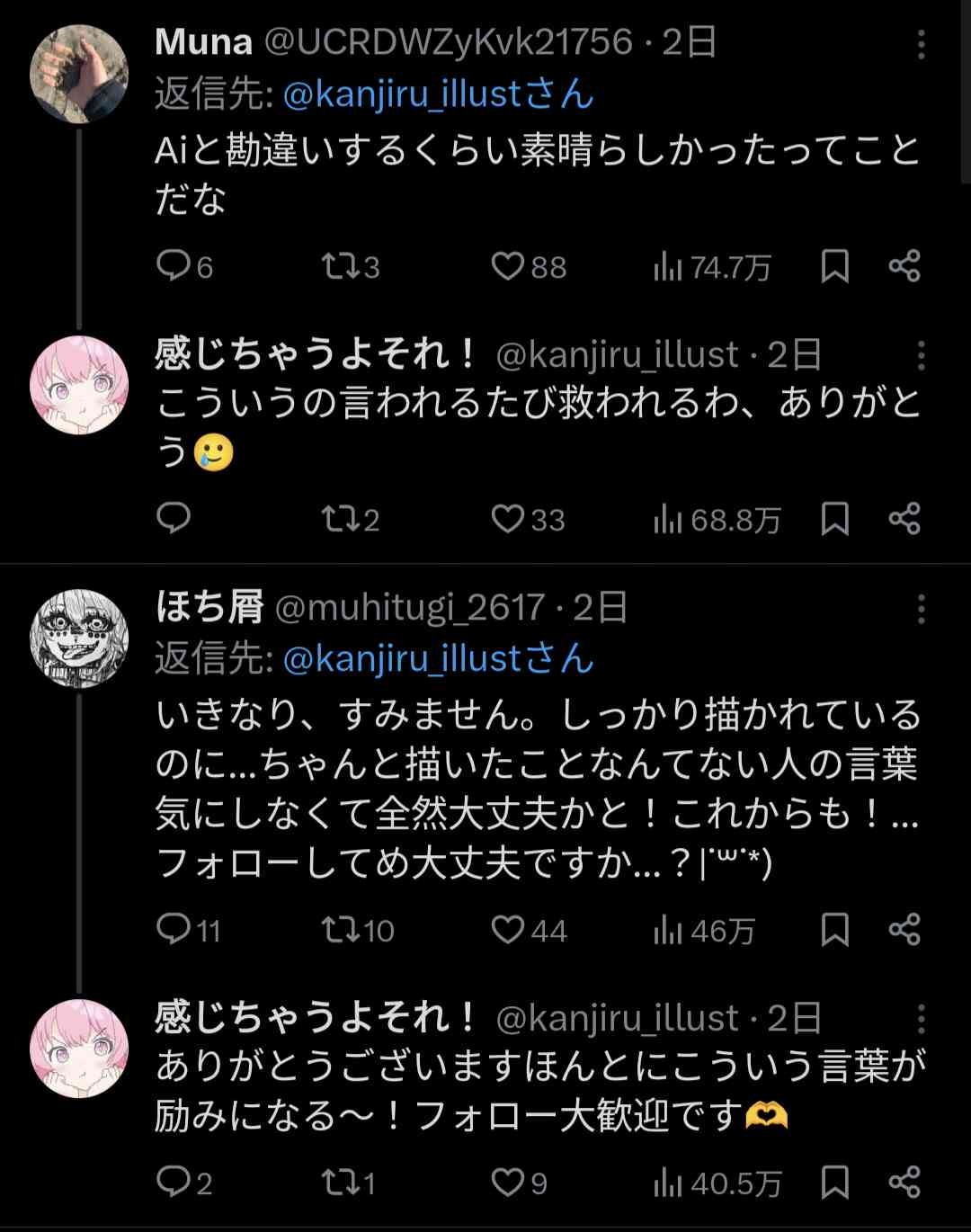Repost the reply with 2 reposts
This screenshot has width=971, height=1232.
click(339, 519)
